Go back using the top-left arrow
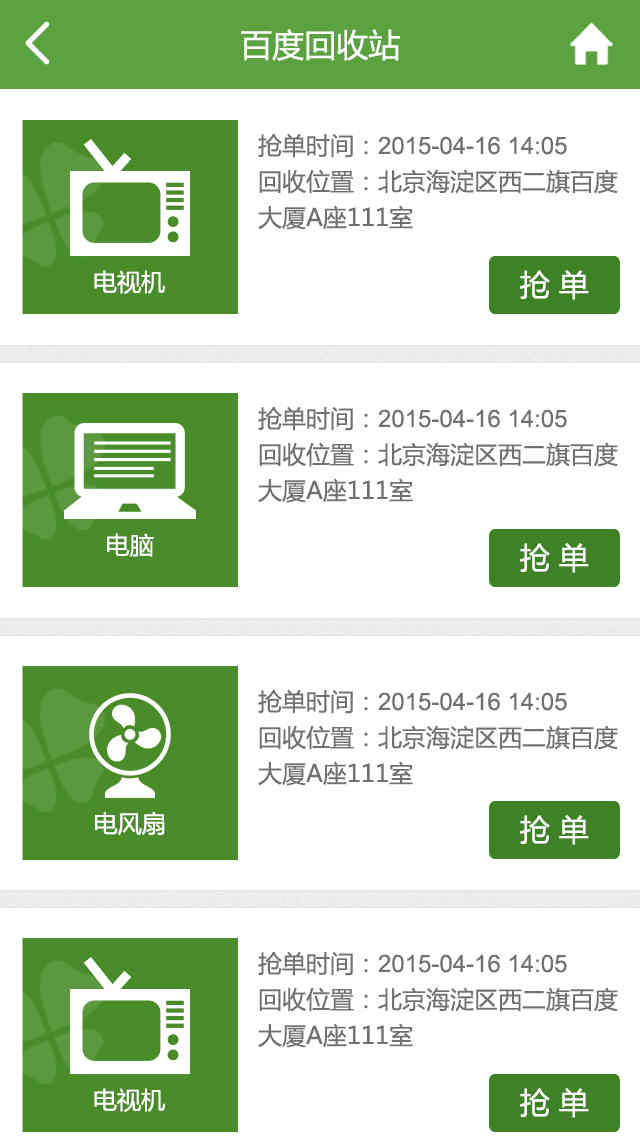This screenshot has height=1136, width=640. click(x=38, y=44)
